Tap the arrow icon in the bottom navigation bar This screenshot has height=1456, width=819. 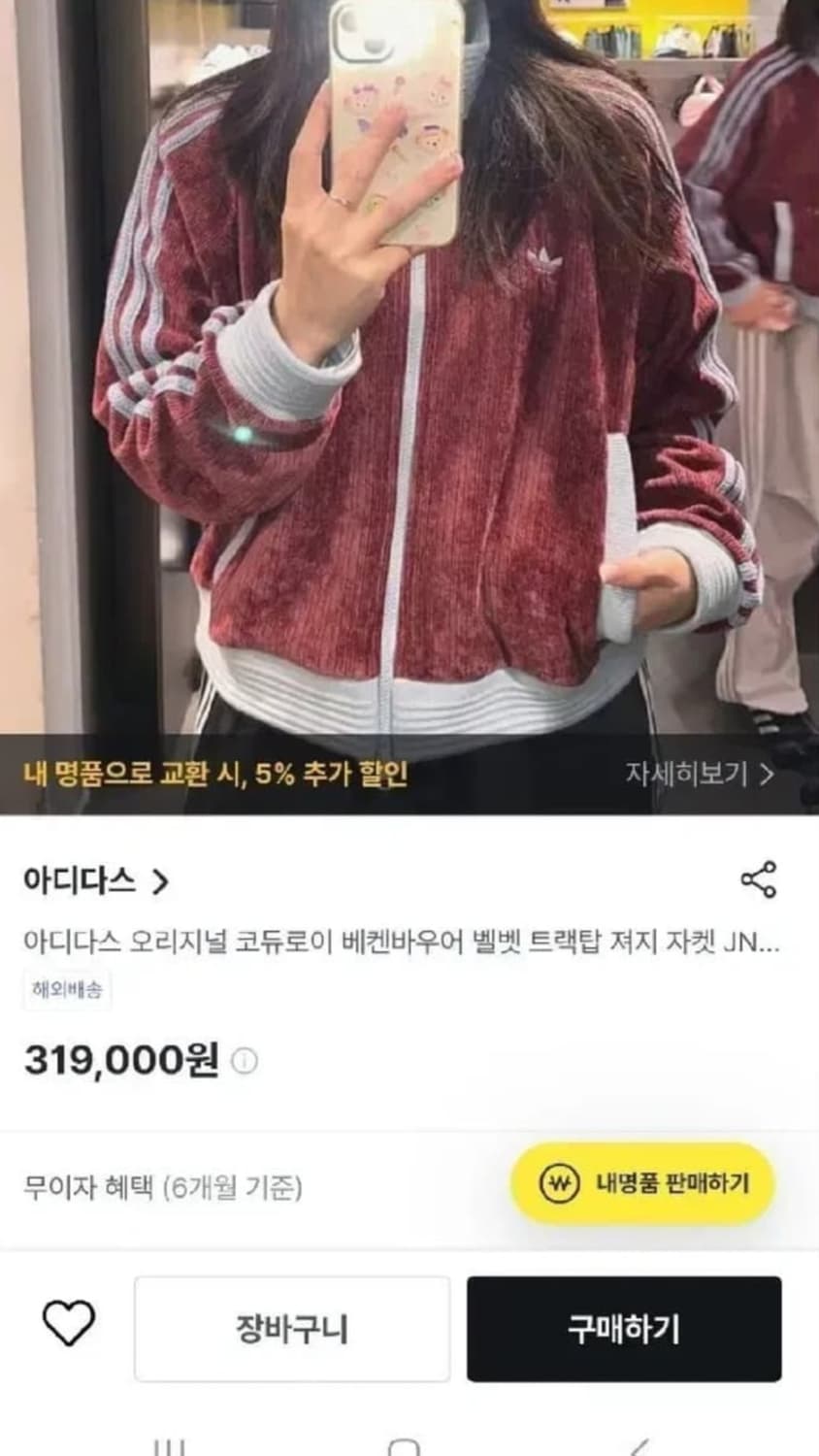pyautogui.click(x=639, y=1448)
